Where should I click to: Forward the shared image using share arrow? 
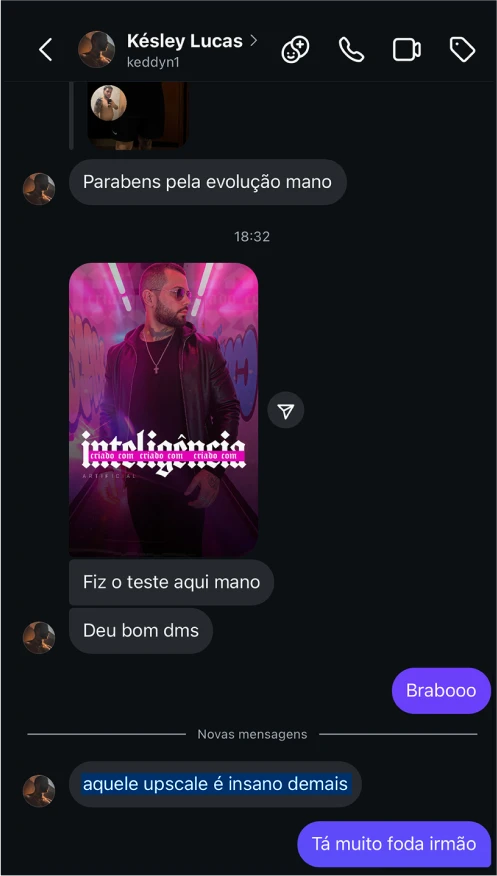[286, 411]
